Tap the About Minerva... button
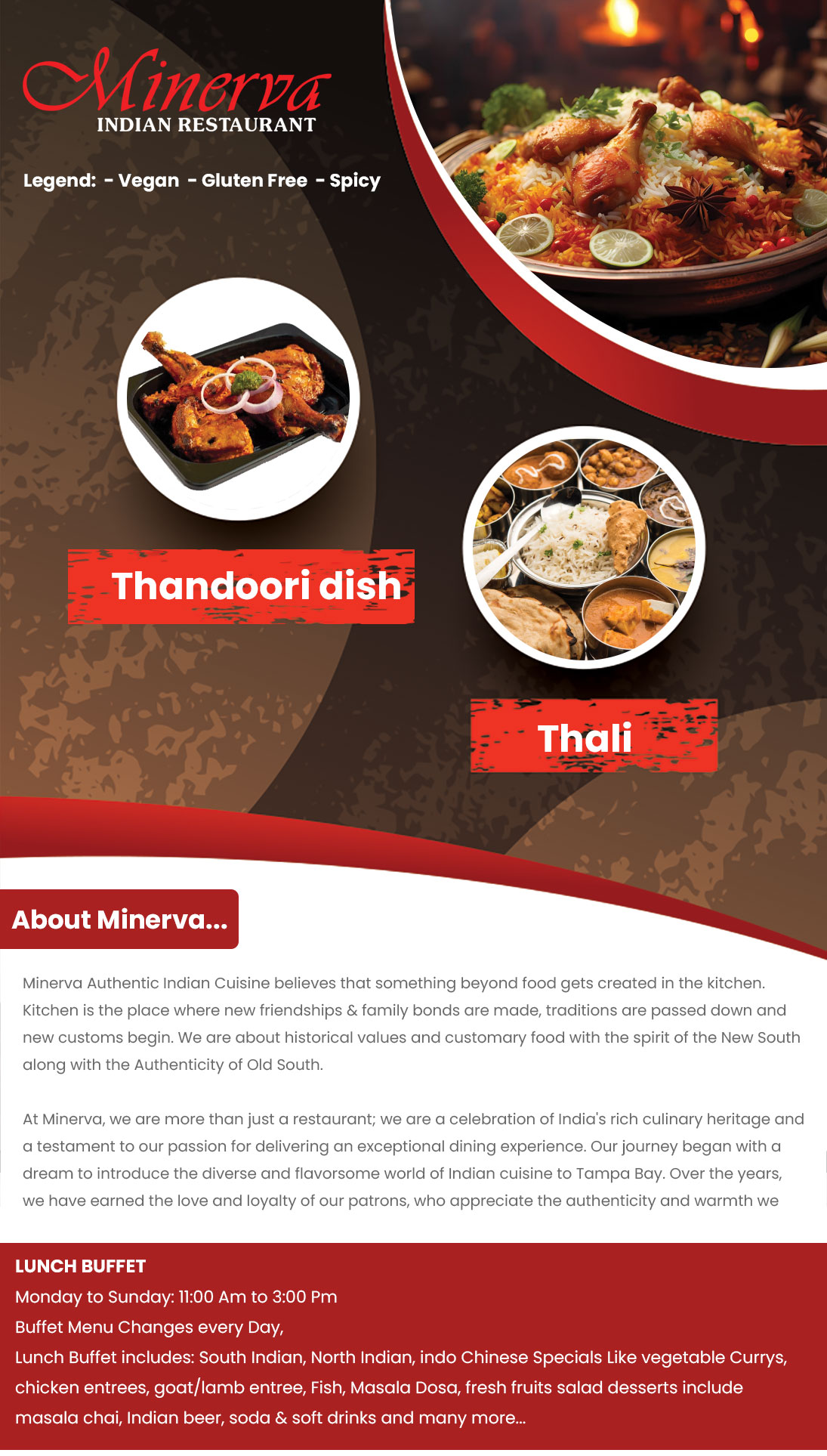The height and width of the screenshot is (1456, 827). click(119, 920)
